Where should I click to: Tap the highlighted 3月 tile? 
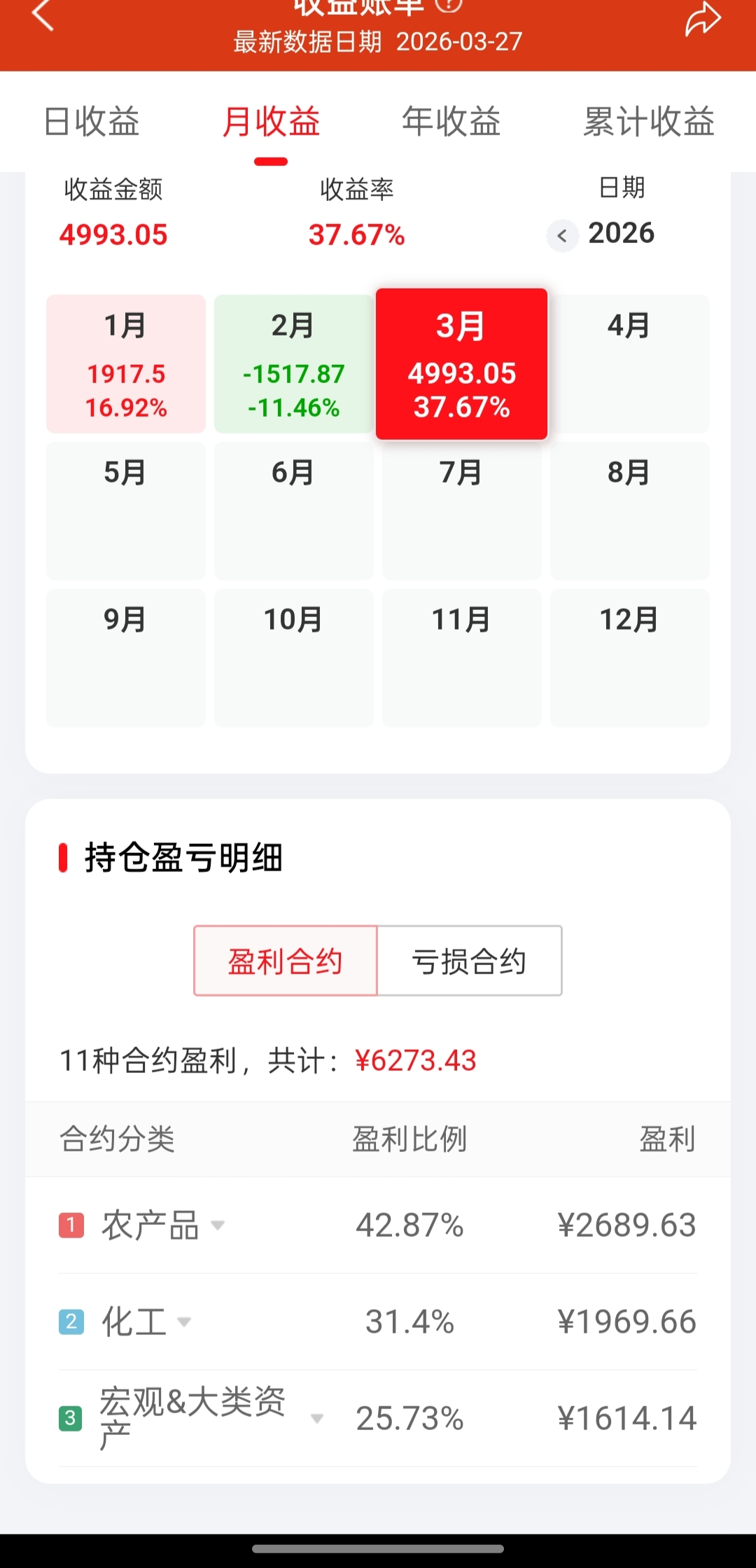(461, 364)
